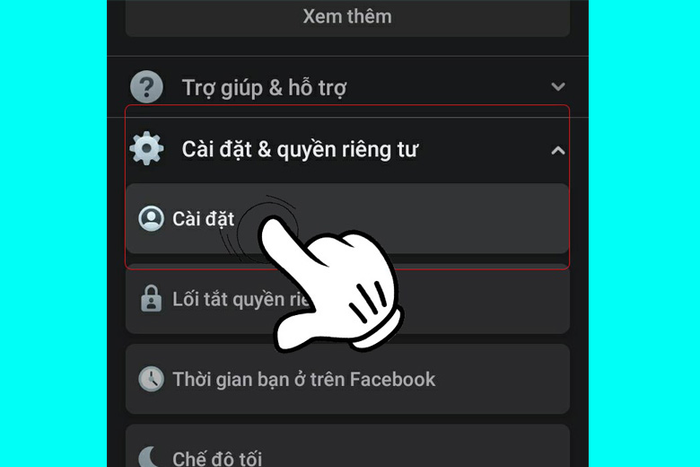Tap the Xem thêm button
Image resolution: width=700 pixels, height=467 pixels.
[347, 17]
